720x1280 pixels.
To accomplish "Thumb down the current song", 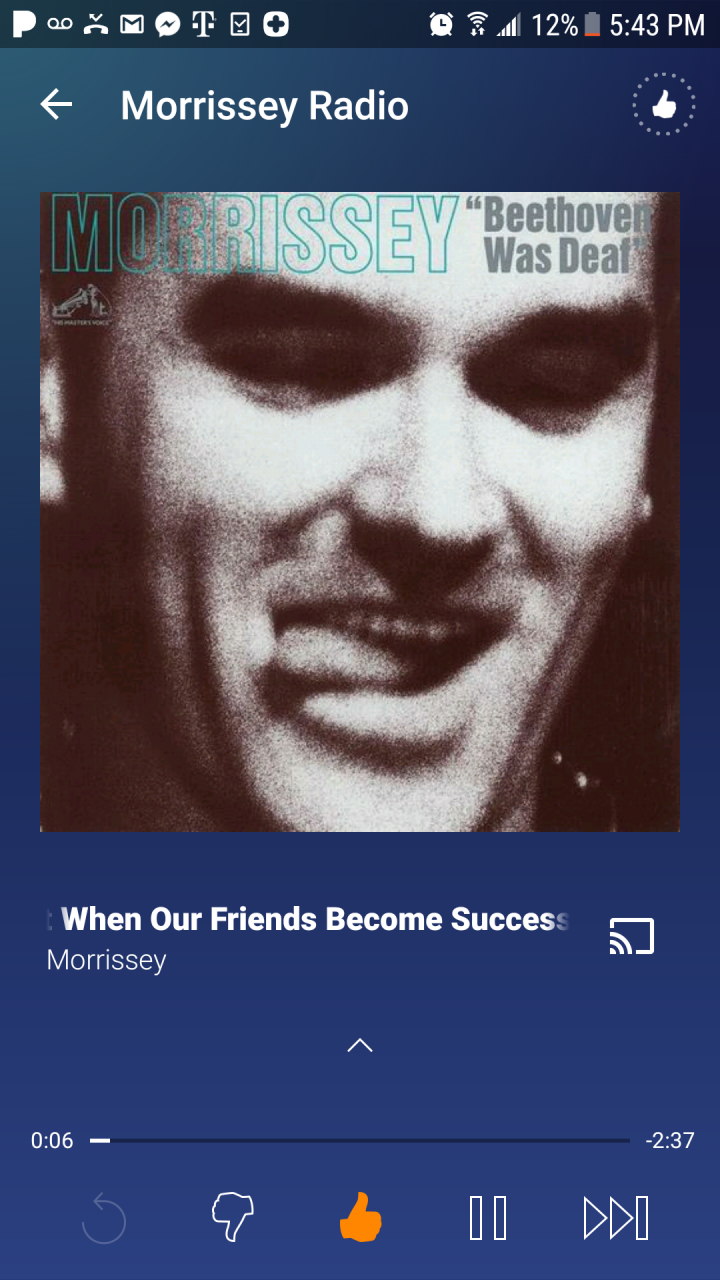I will (x=232, y=1218).
